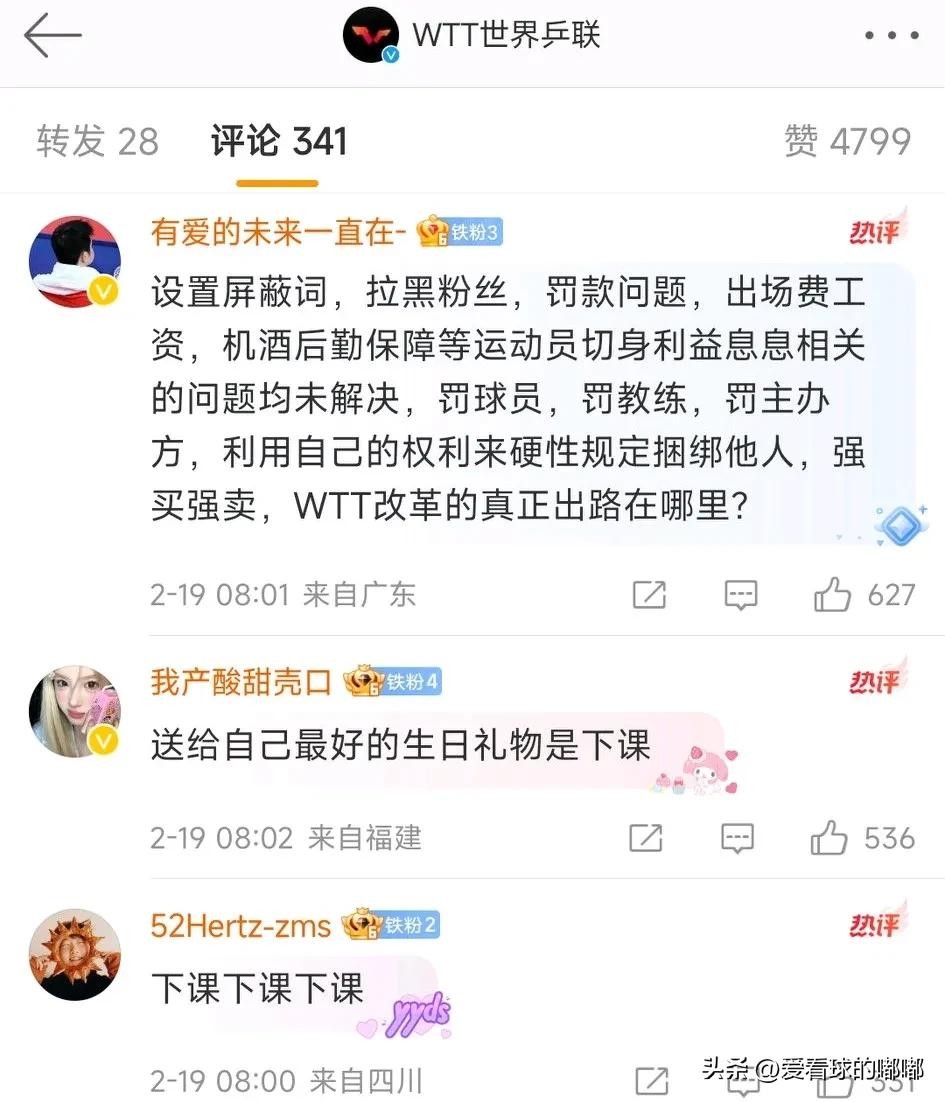Select the 评论 341 tab
This screenshot has height=1102, width=945.
tap(278, 141)
